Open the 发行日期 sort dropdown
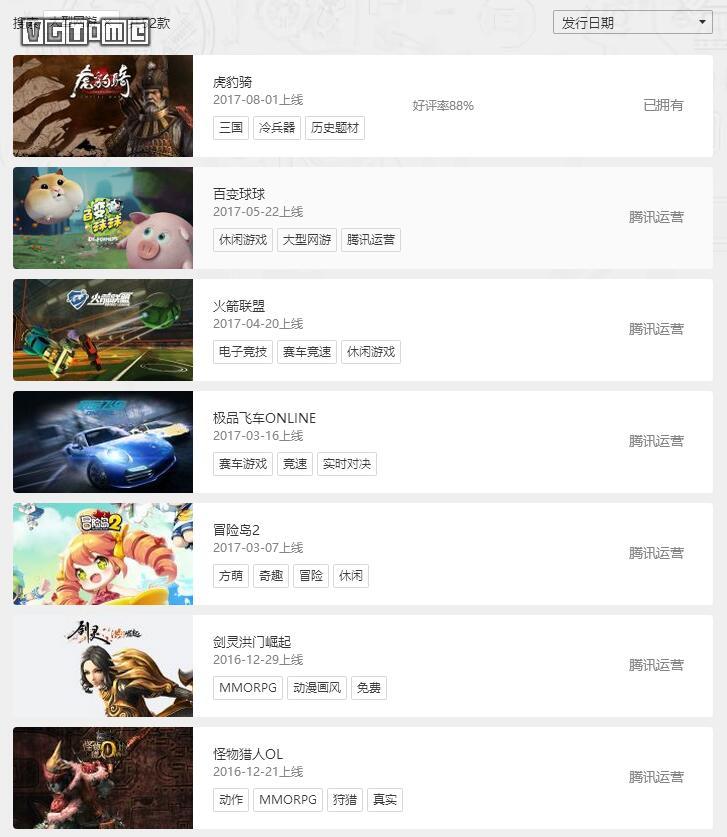 (632, 22)
